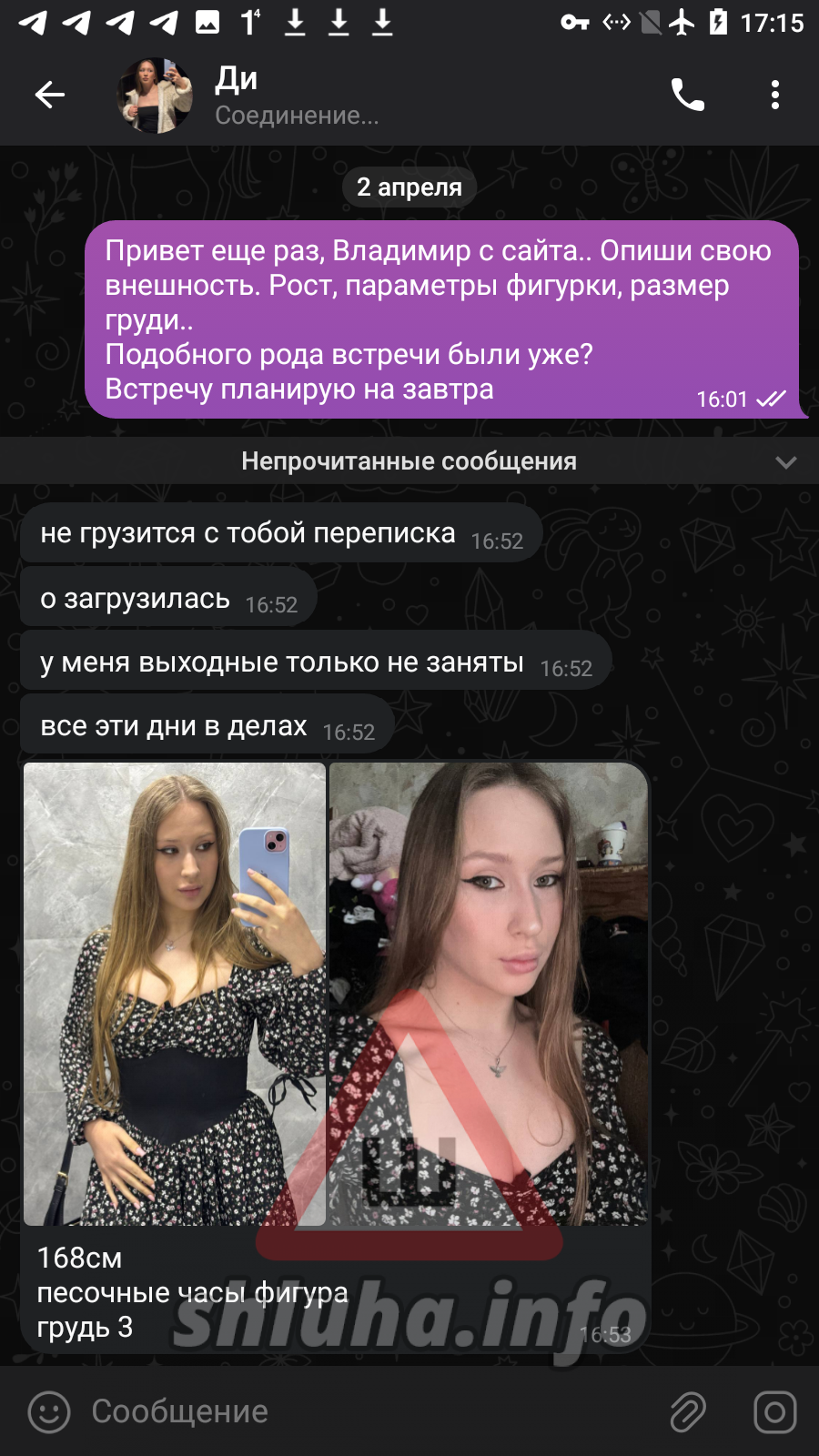Open the emoji picker
819x1456 pixels.
point(49,1412)
